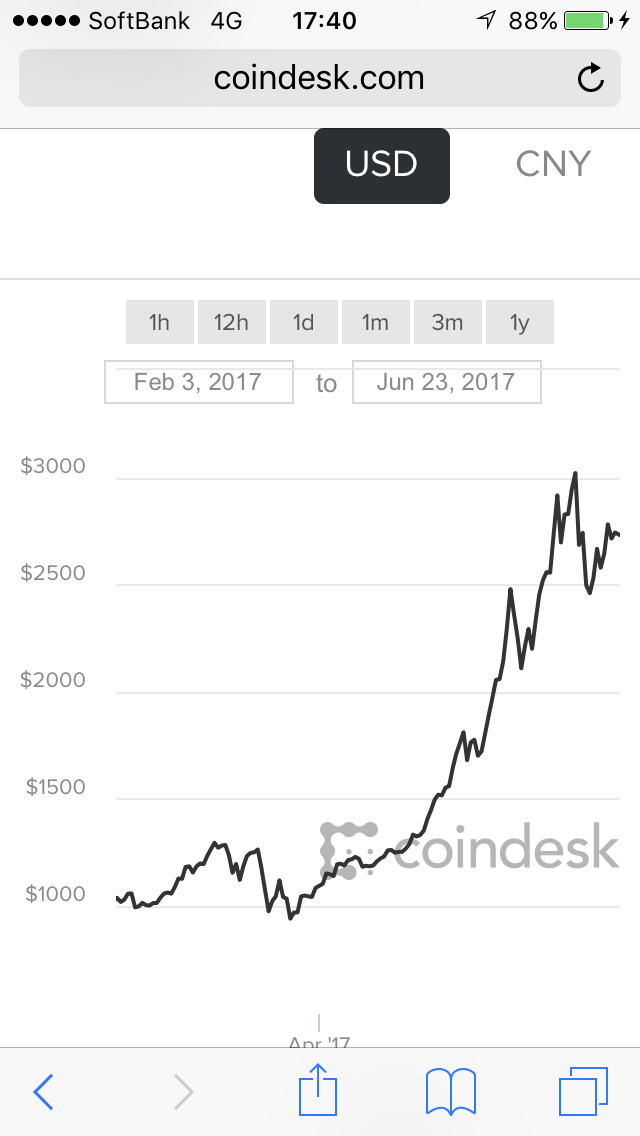View the 1y price chart

[519, 322]
